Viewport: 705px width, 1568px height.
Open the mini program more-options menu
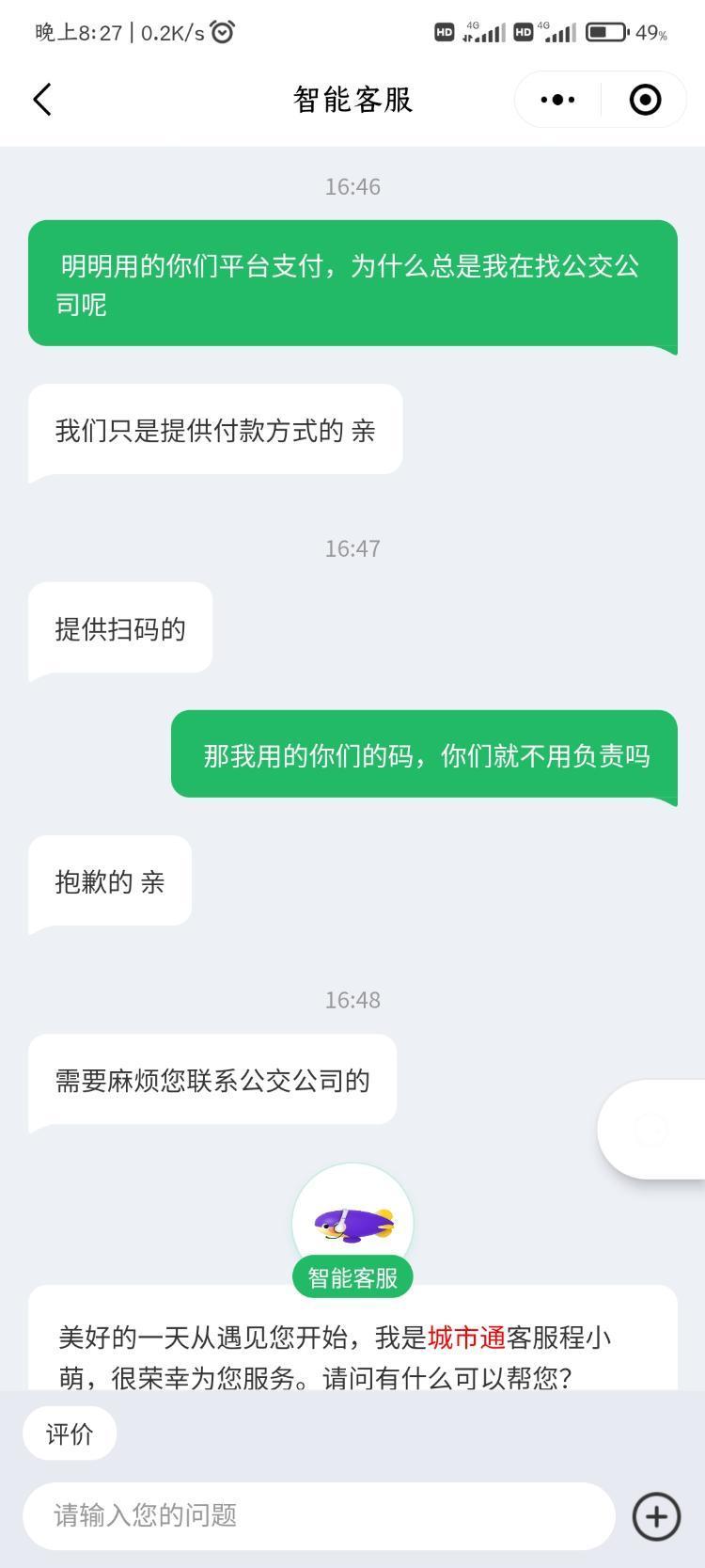click(557, 100)
